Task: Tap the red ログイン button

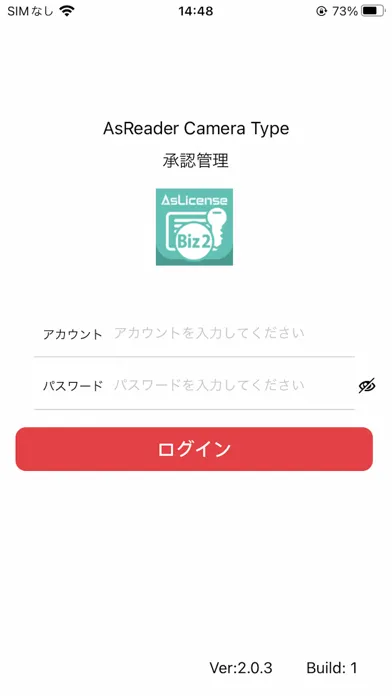Action: point(194,449)
